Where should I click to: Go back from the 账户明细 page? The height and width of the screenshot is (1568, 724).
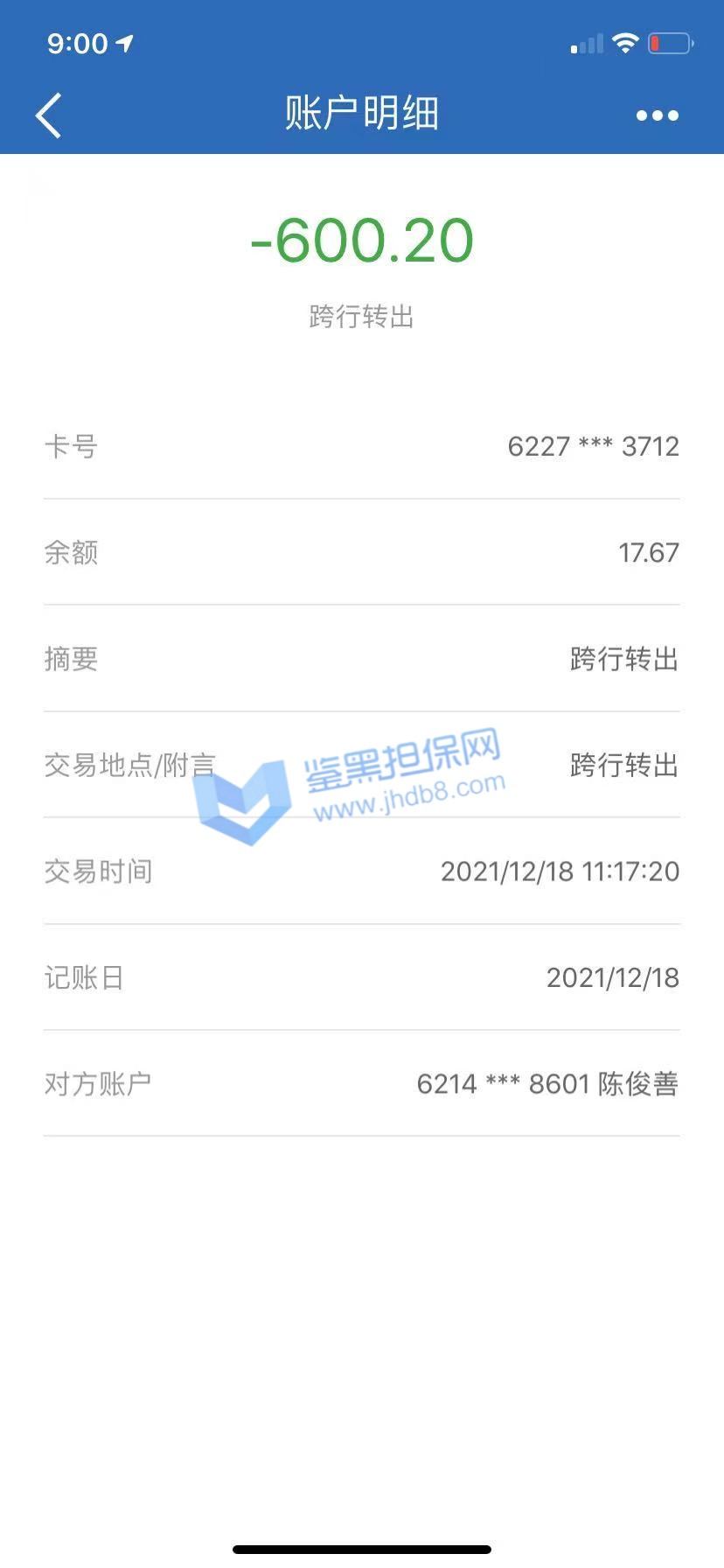[49, 115]
